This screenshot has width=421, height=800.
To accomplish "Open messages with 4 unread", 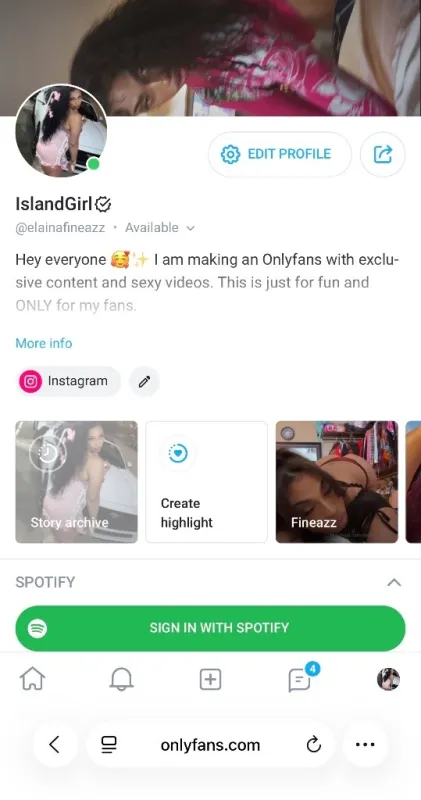I will (x=302, y=679).
